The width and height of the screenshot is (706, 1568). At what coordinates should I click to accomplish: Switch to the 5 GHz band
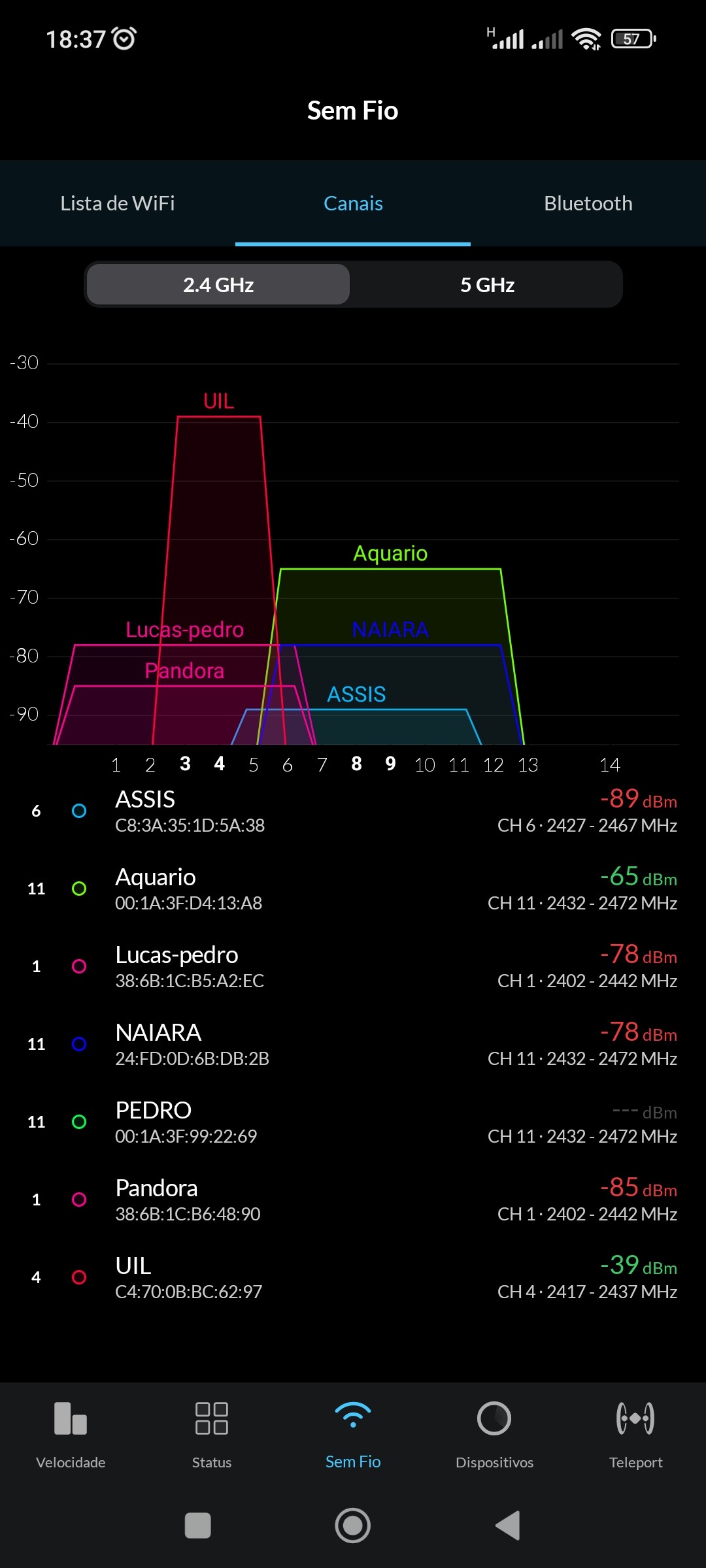pos(487,285)
